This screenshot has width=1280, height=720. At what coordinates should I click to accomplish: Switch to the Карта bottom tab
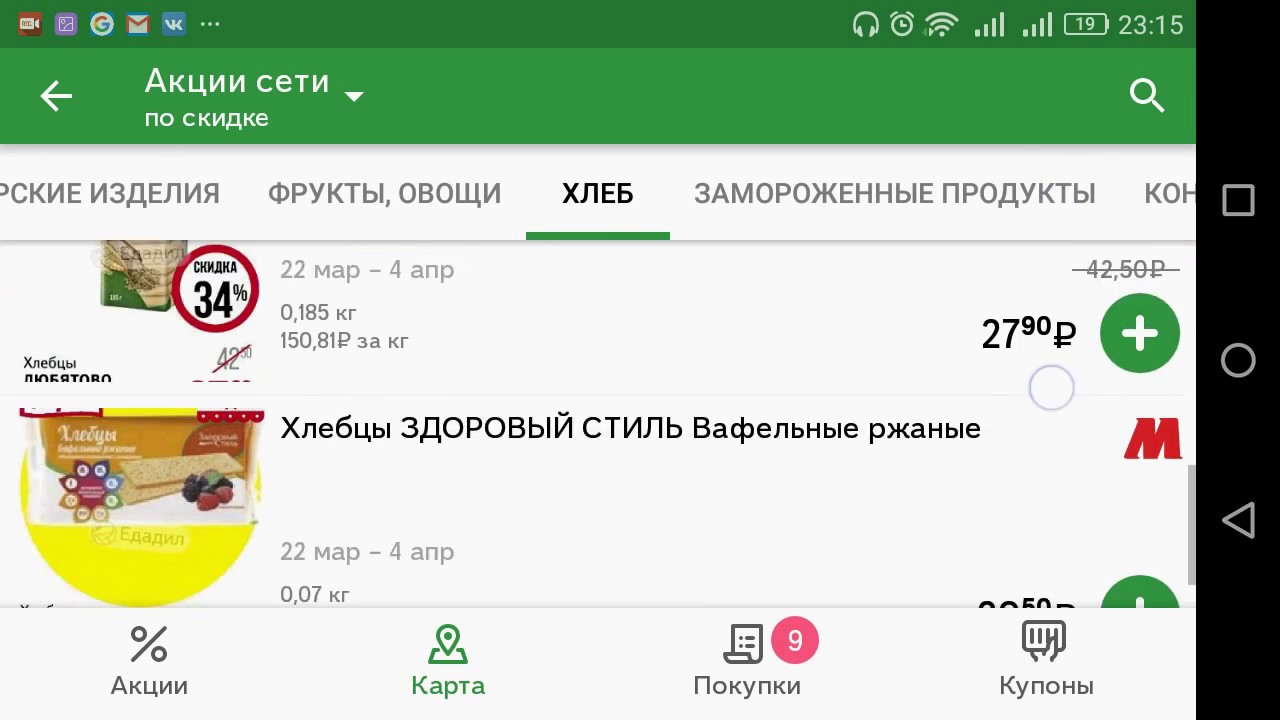tap(448, 662)
